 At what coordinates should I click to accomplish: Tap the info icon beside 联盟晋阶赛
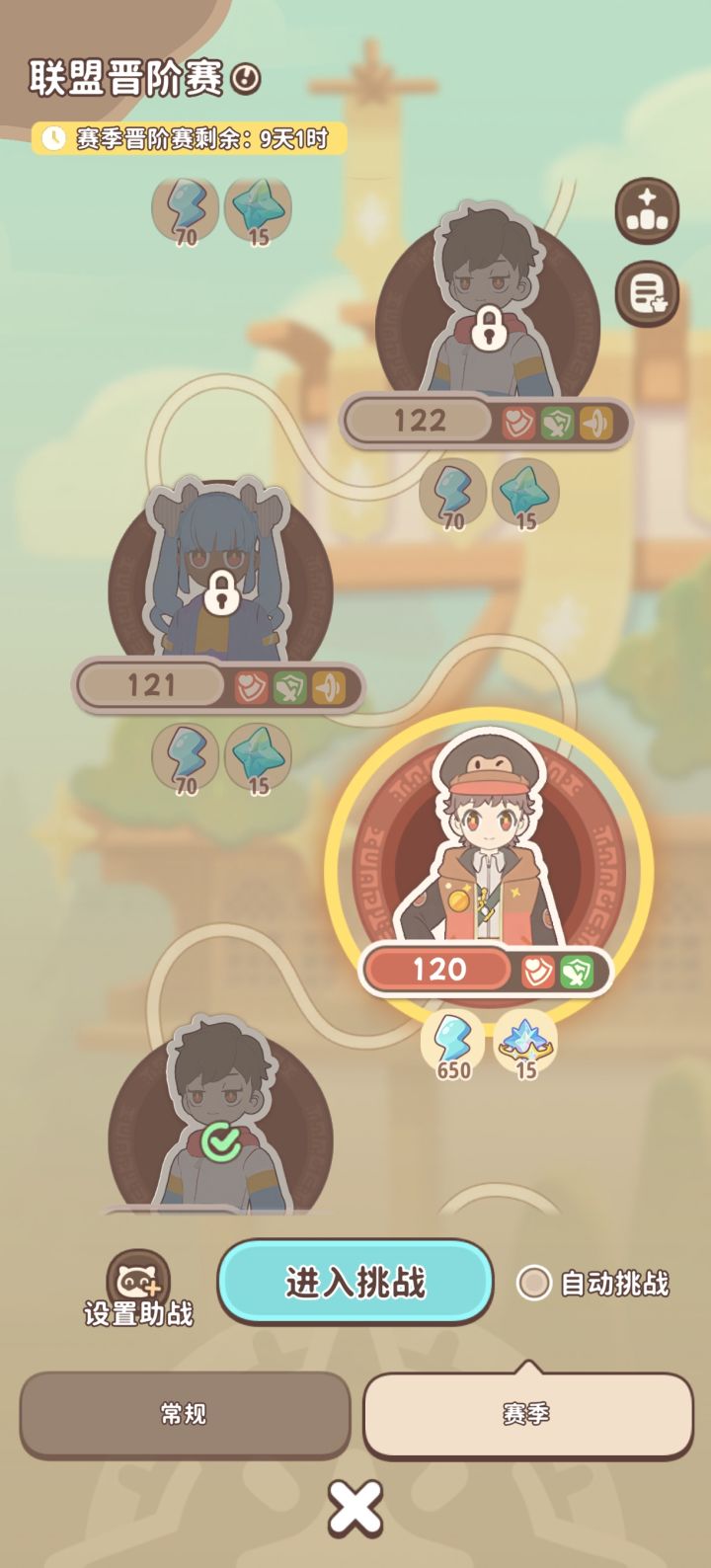click(x=246, y=78)
